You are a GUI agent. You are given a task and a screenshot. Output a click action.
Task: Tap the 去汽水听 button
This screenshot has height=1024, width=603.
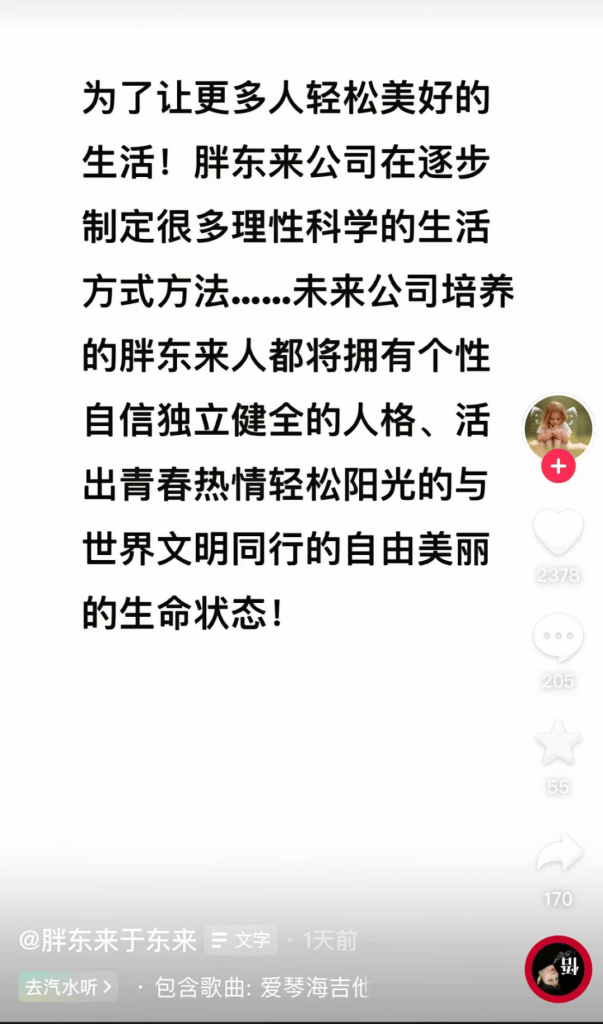(68, 987)
